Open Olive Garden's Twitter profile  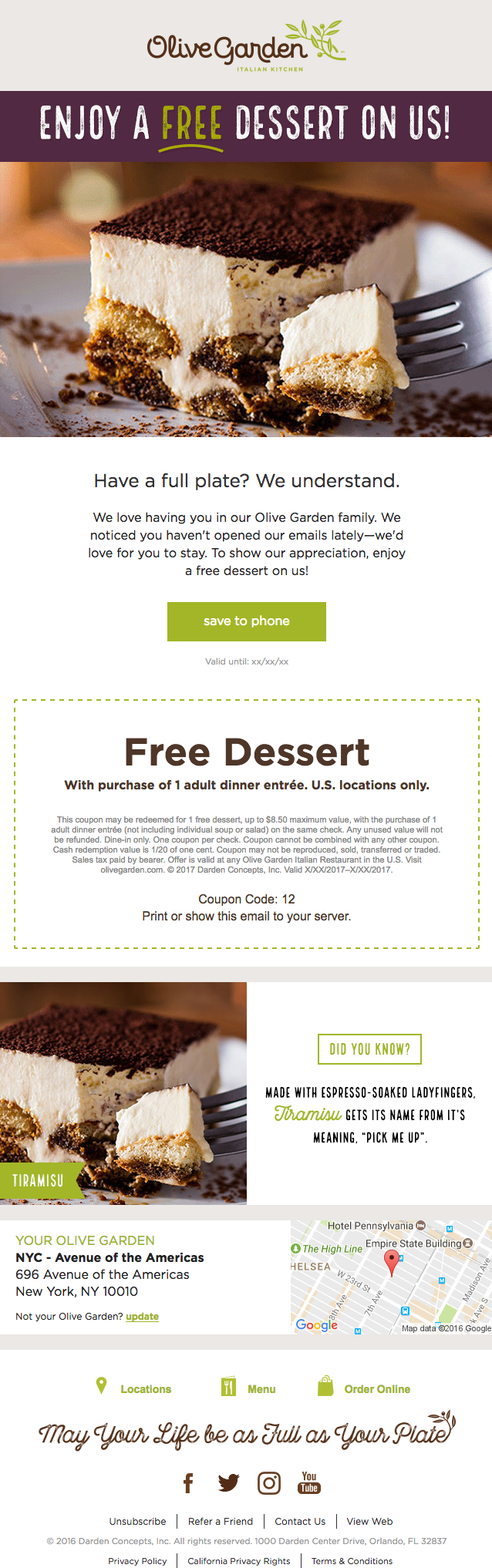[228, 1482]
